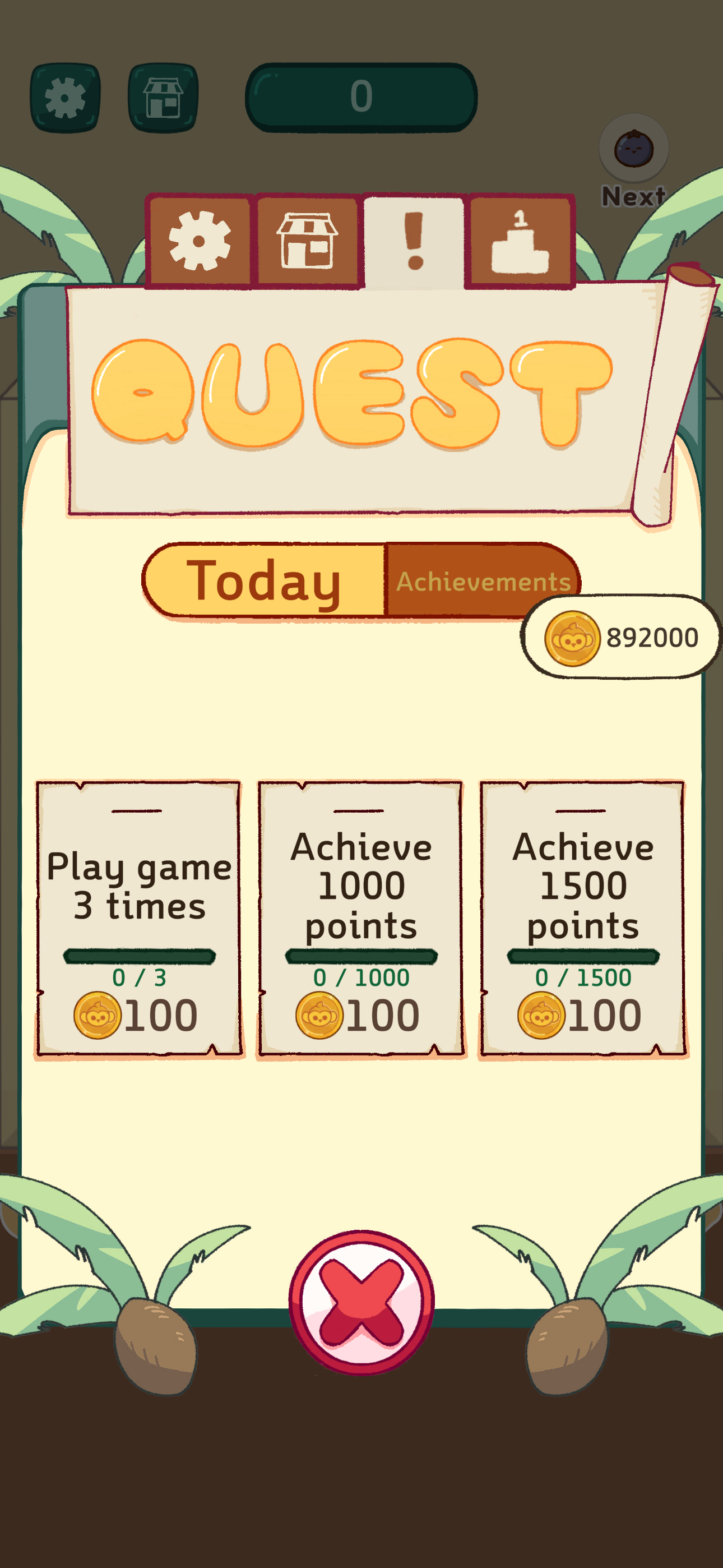Screen dimensions: 723x1568
Task: Tap the Achieve 1000 points quest card
Action: pos(361,919)
